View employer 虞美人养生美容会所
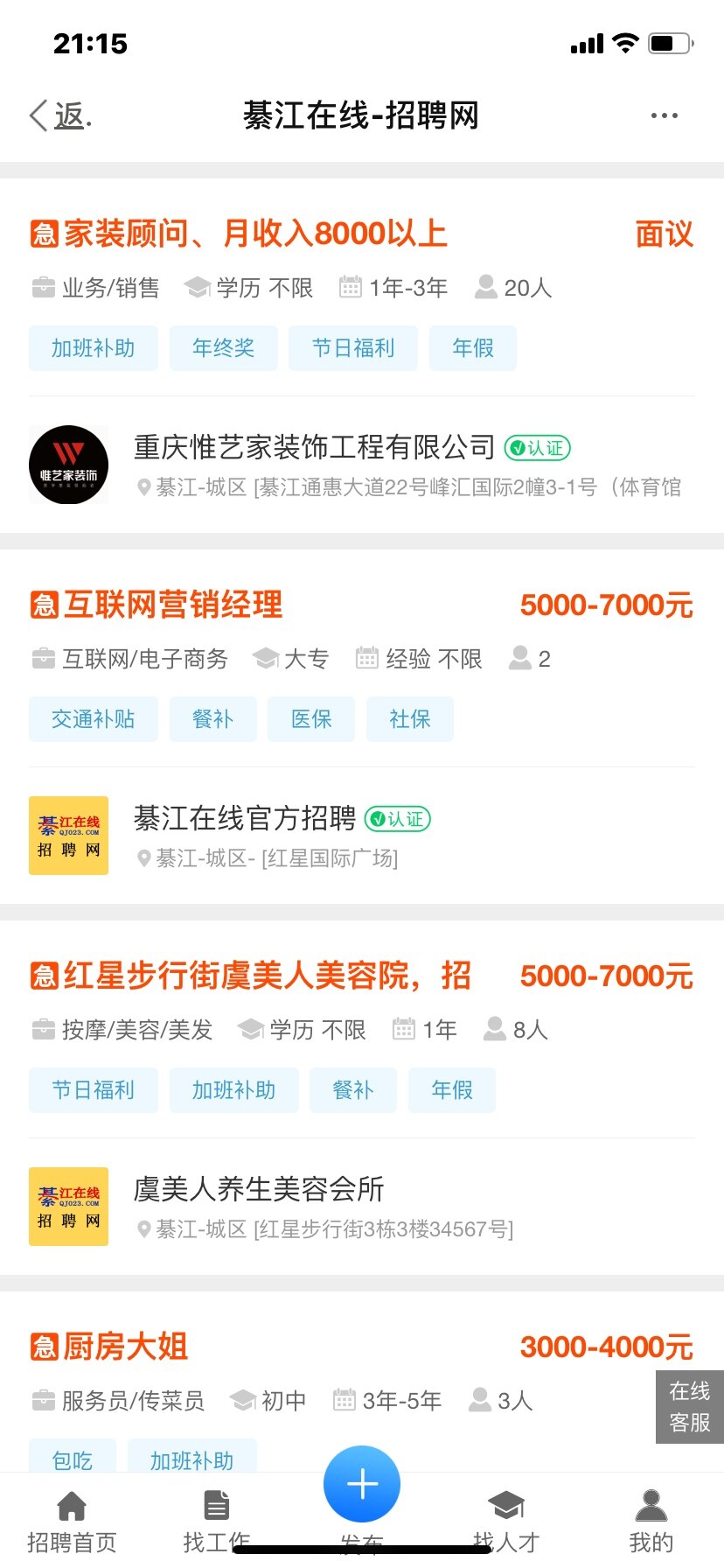The image size is (724, 1568). tap(259, 1190)
